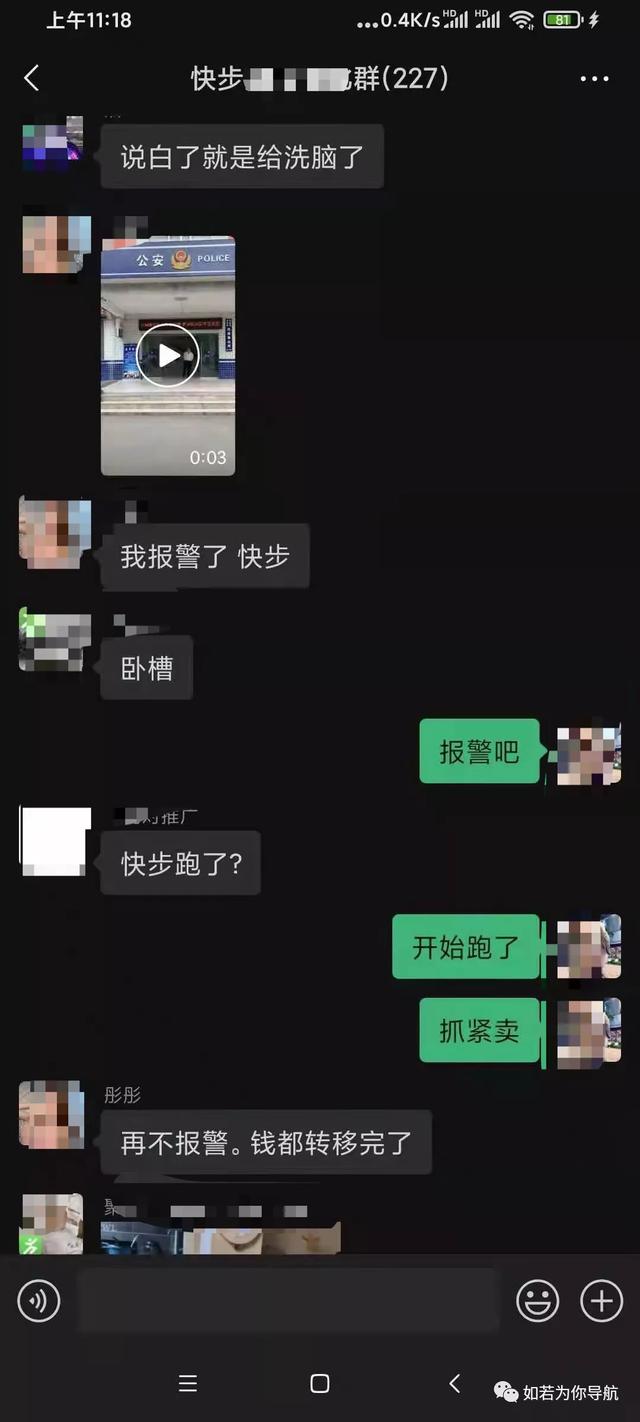Open the emoji picker
Viewport: 640px width, 1422px height.
537,1301
